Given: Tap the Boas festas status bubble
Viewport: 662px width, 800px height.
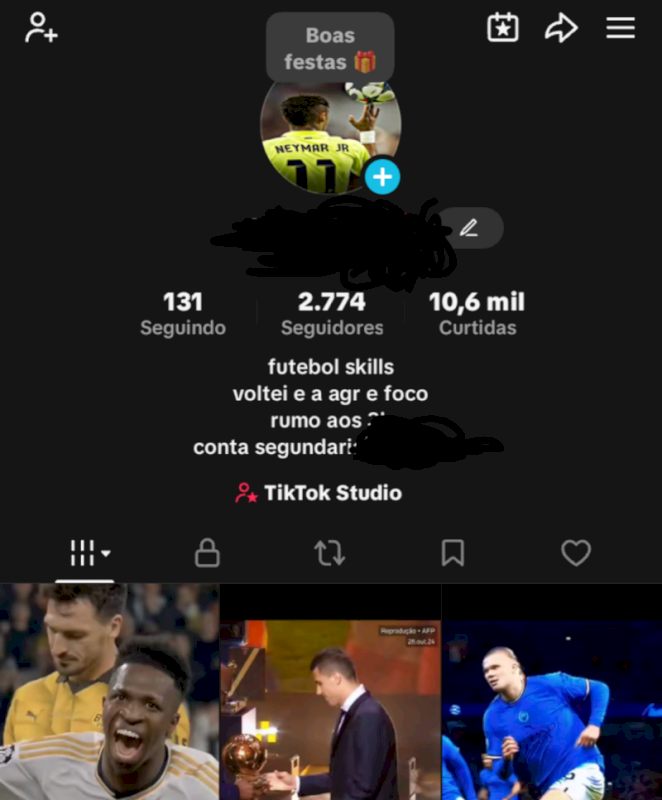Looking at the screenshot, I should tap(330, 48).
